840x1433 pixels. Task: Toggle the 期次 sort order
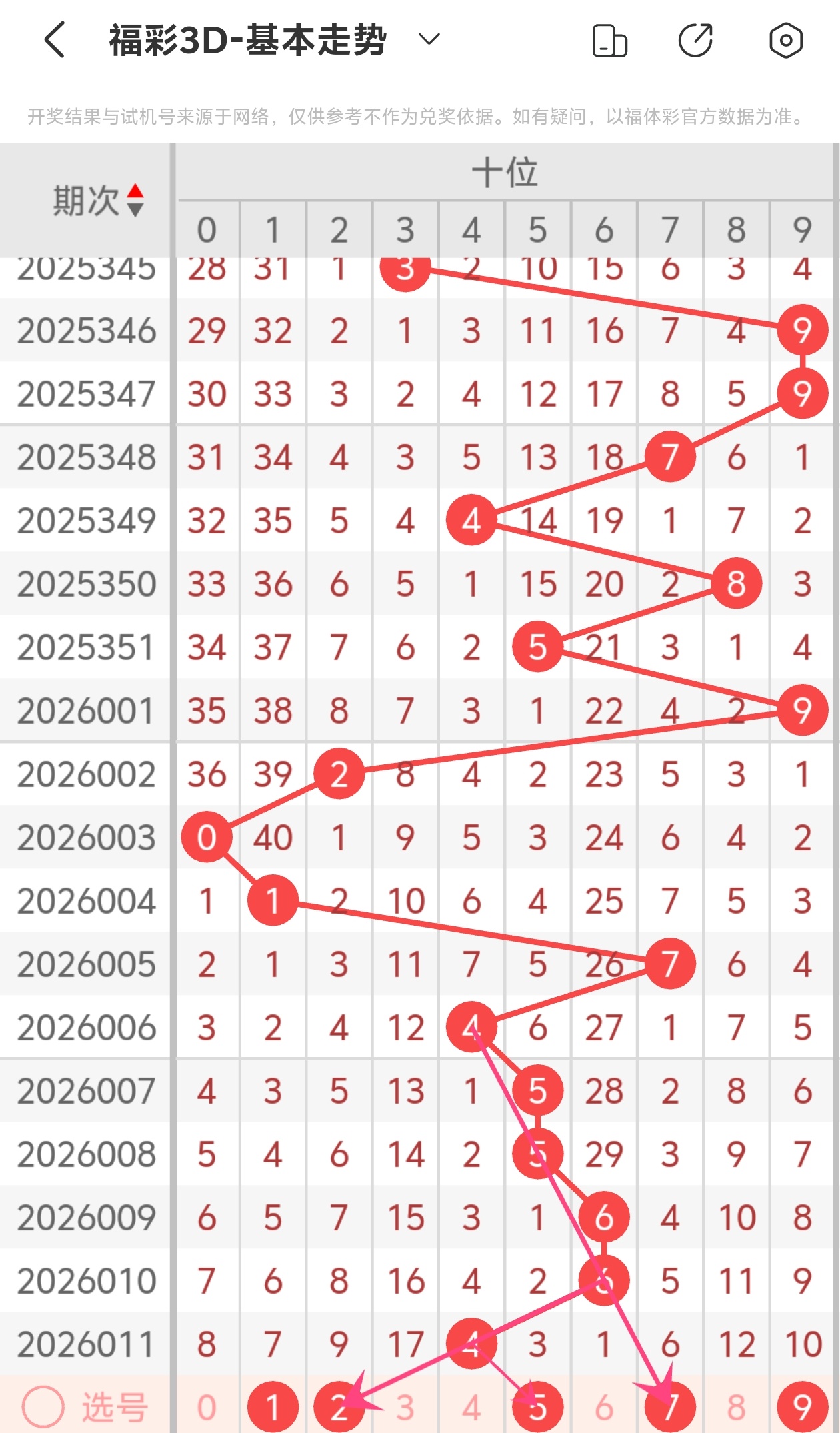click(135, 200)
